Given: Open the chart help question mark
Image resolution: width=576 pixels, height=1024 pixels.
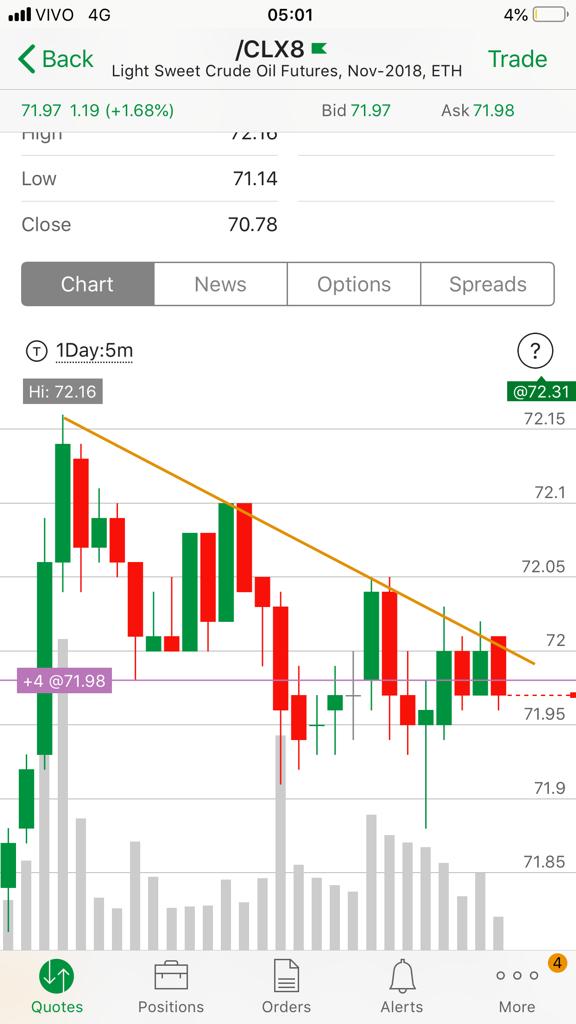Looking at the screenshot, I should click(535, 352).
